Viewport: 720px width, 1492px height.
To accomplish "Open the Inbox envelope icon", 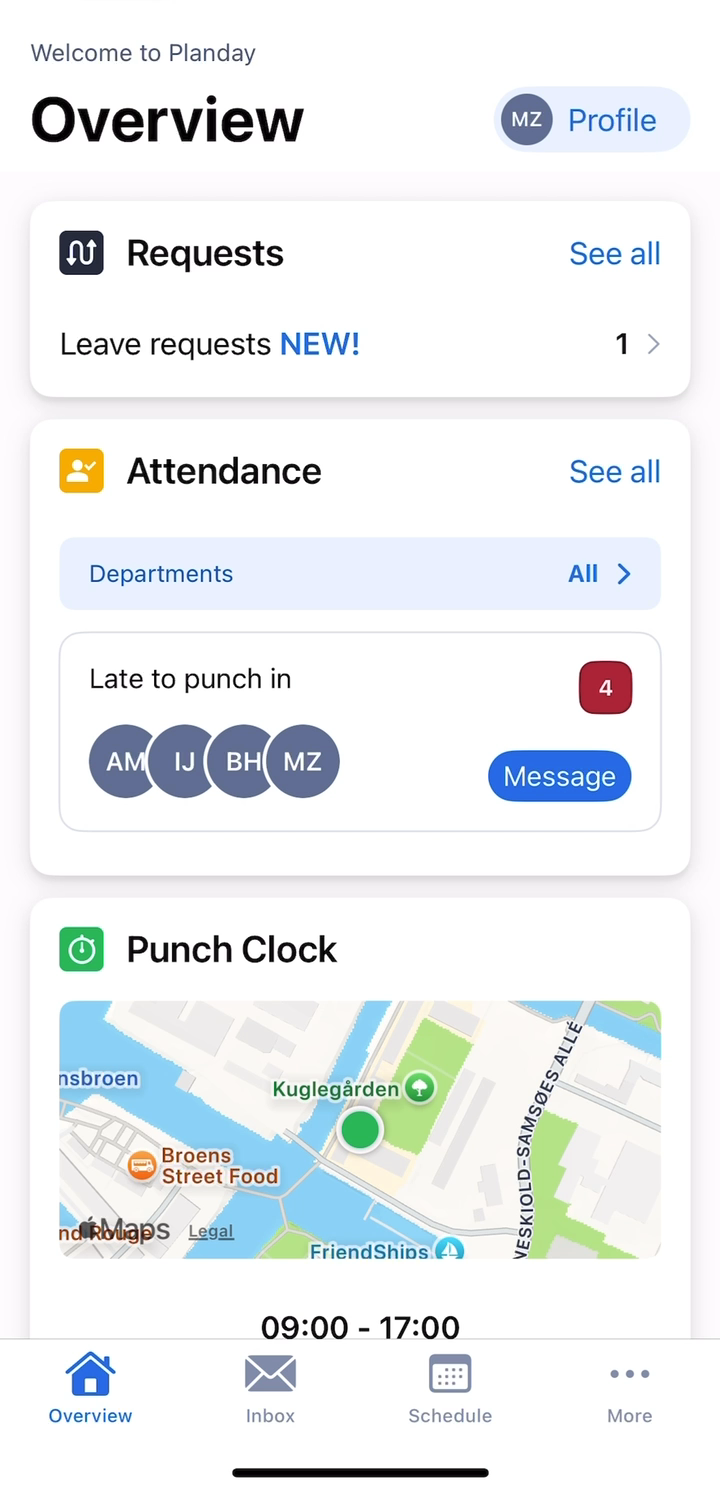I will (x=270, y=1373).
